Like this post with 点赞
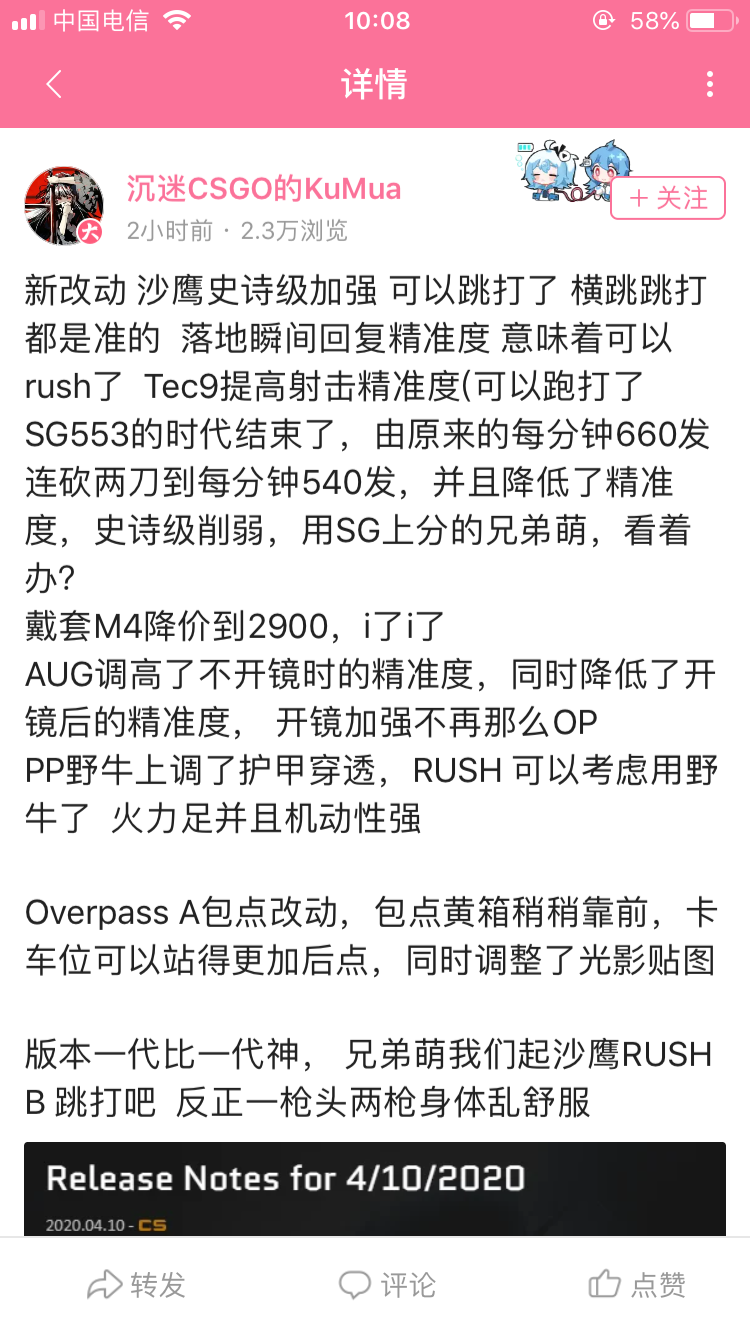The image size is (750, 1334). [x=637, y=1285]
